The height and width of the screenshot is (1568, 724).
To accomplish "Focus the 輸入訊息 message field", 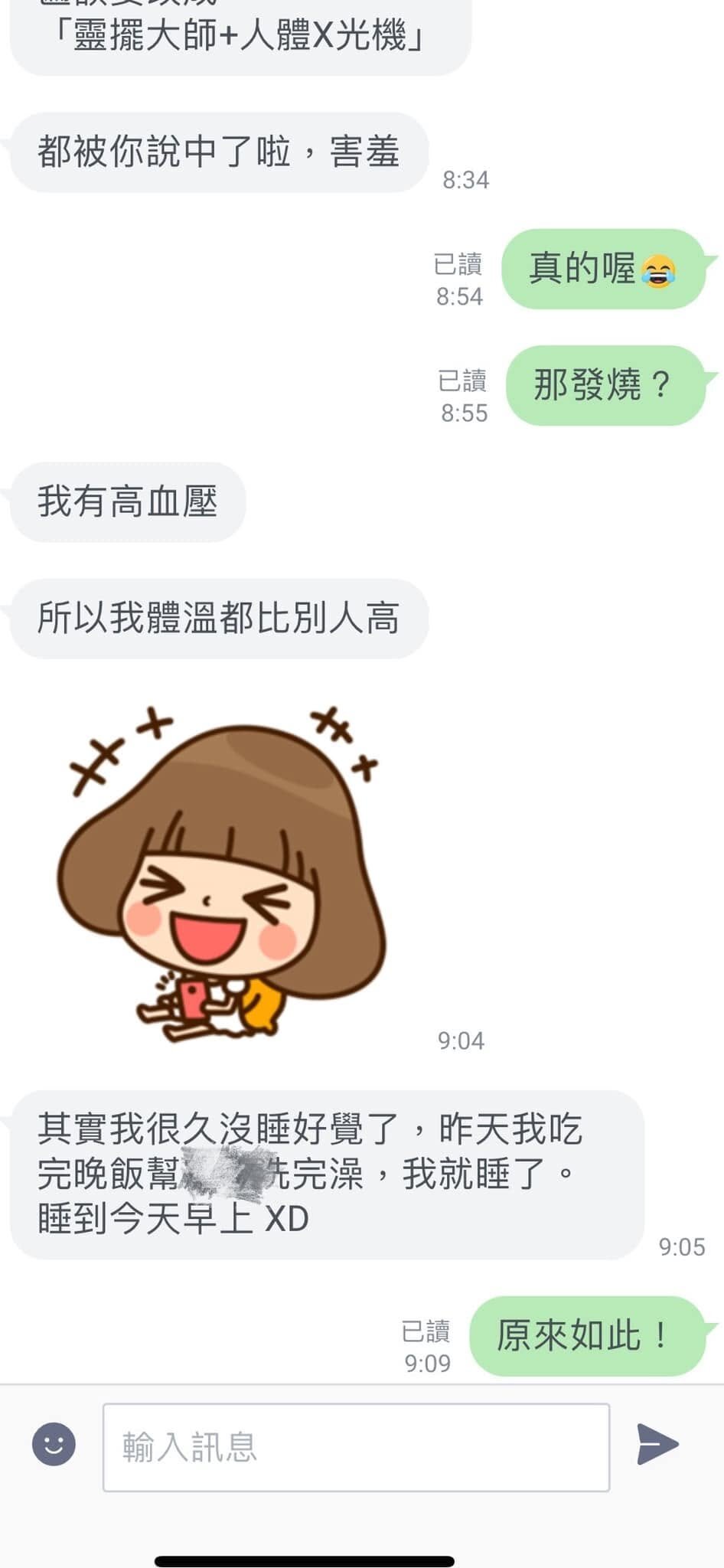I will coord(356,1447).
